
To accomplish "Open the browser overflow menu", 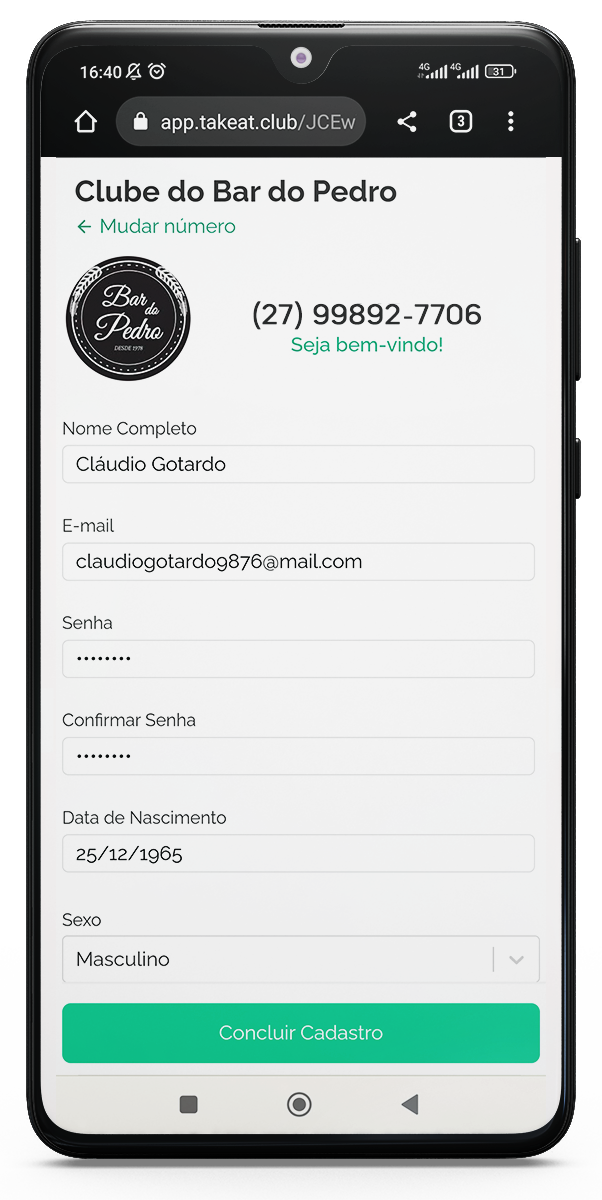I will click(511, 122).
